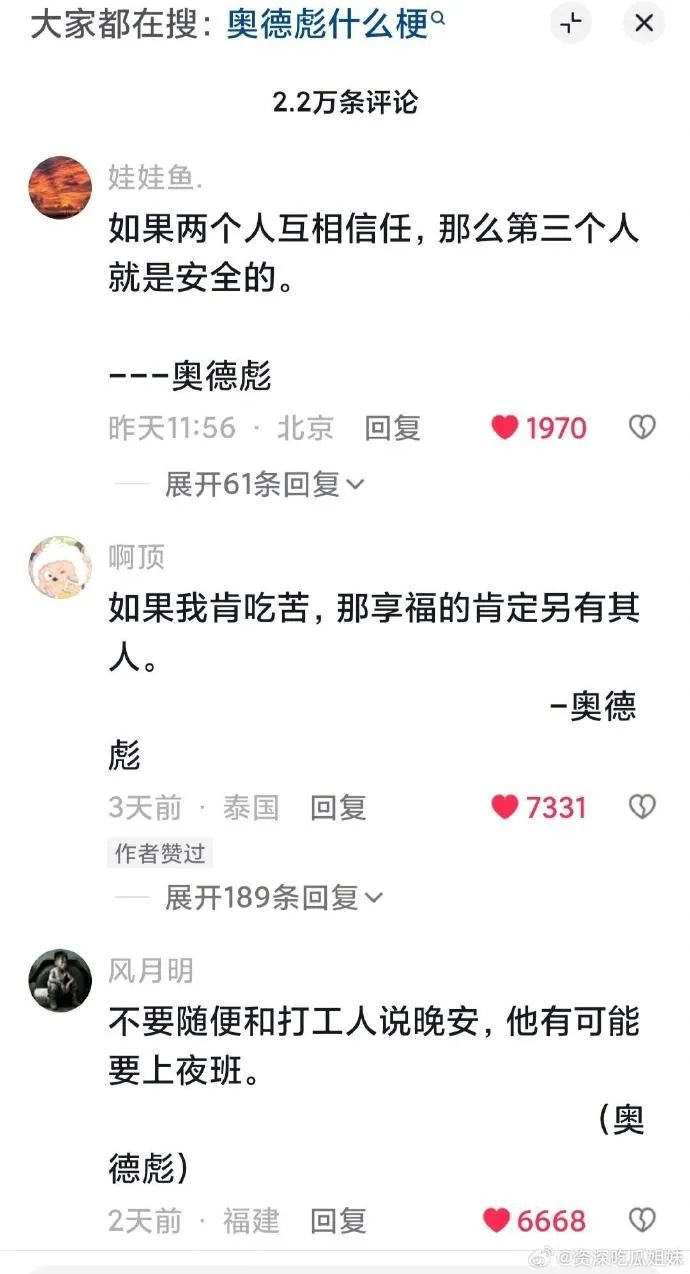Collapse the comments panel with the shrink icon
This screenshot has width=690, height=1274.
[x=571, y=24]
